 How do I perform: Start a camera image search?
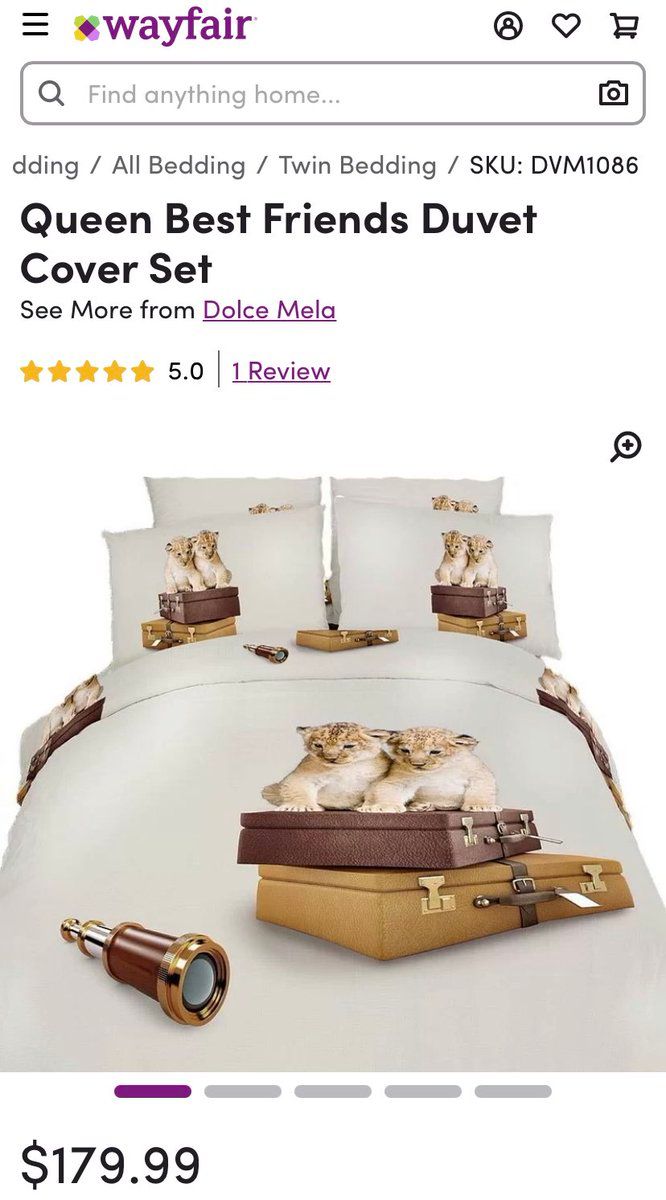(613, 94)
